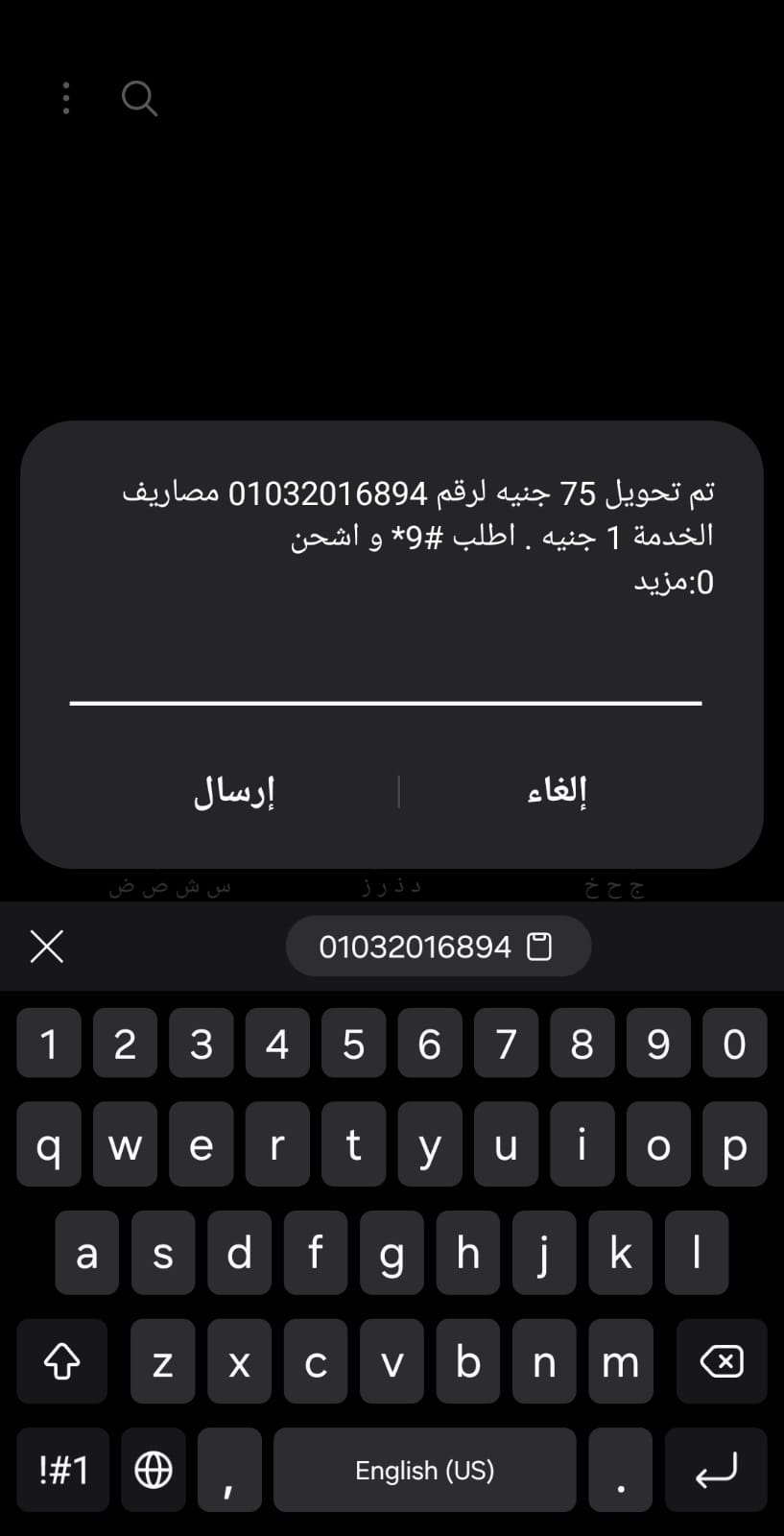The height and width of the screenshot is (1536, 784).
Task: Open the symbols keyboard with !#1
Action: (x=63, y=1470)
